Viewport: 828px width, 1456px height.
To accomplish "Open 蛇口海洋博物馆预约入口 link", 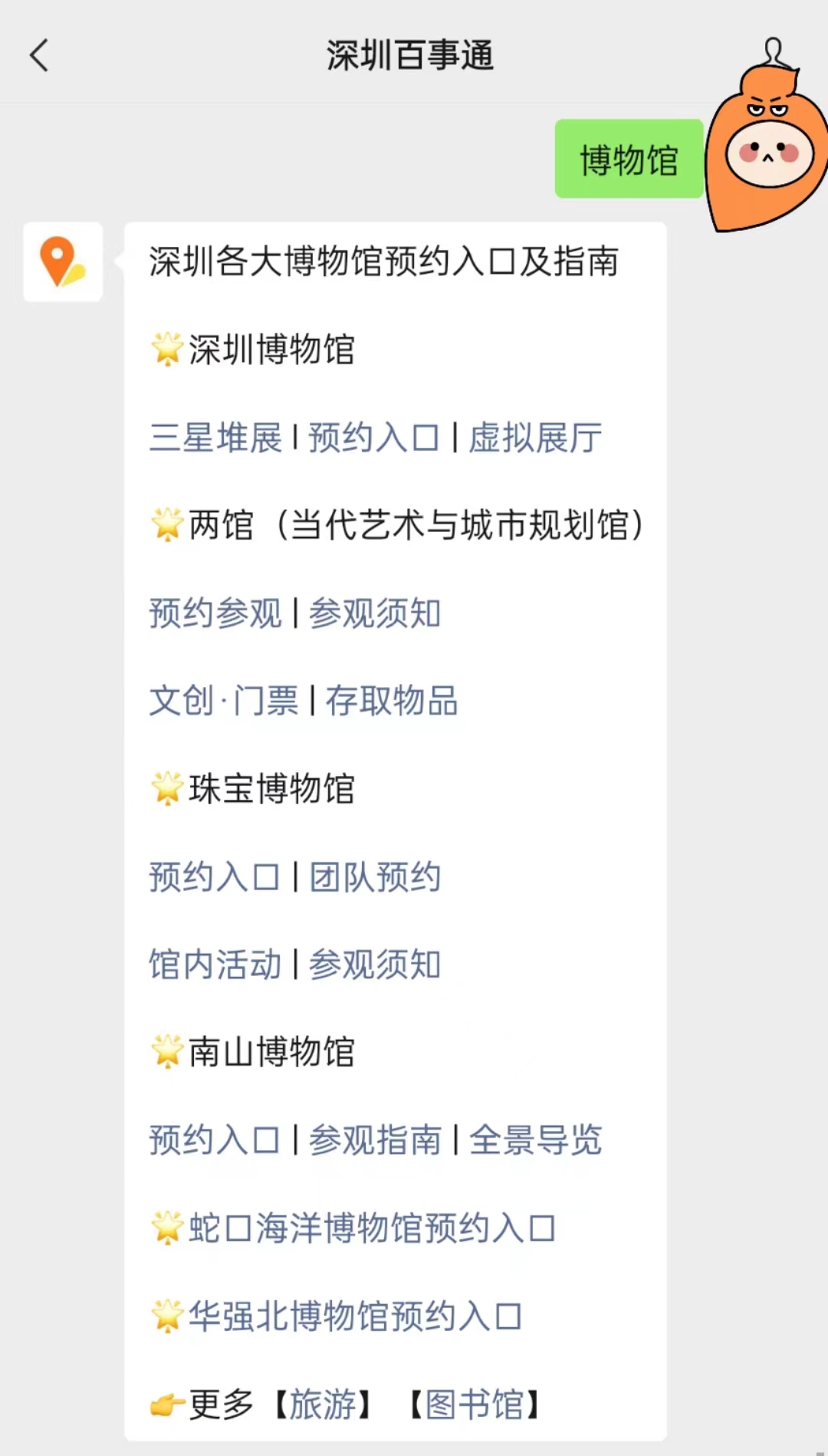I will pos(372,1228).
